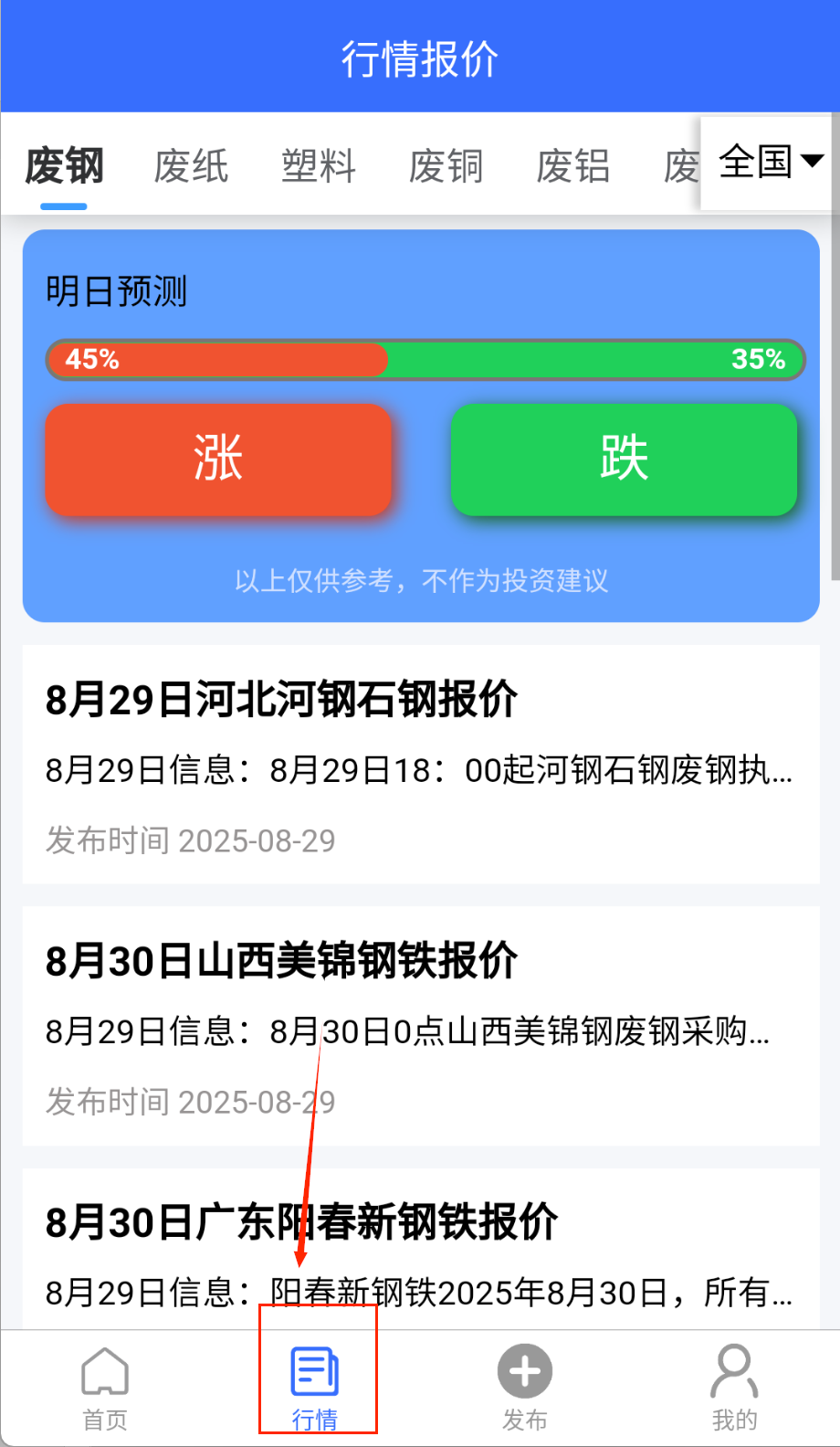Open the 我的 profile tab
Image resolution: width=840 pixels, height=1447 pixels.
(734, 1387)
